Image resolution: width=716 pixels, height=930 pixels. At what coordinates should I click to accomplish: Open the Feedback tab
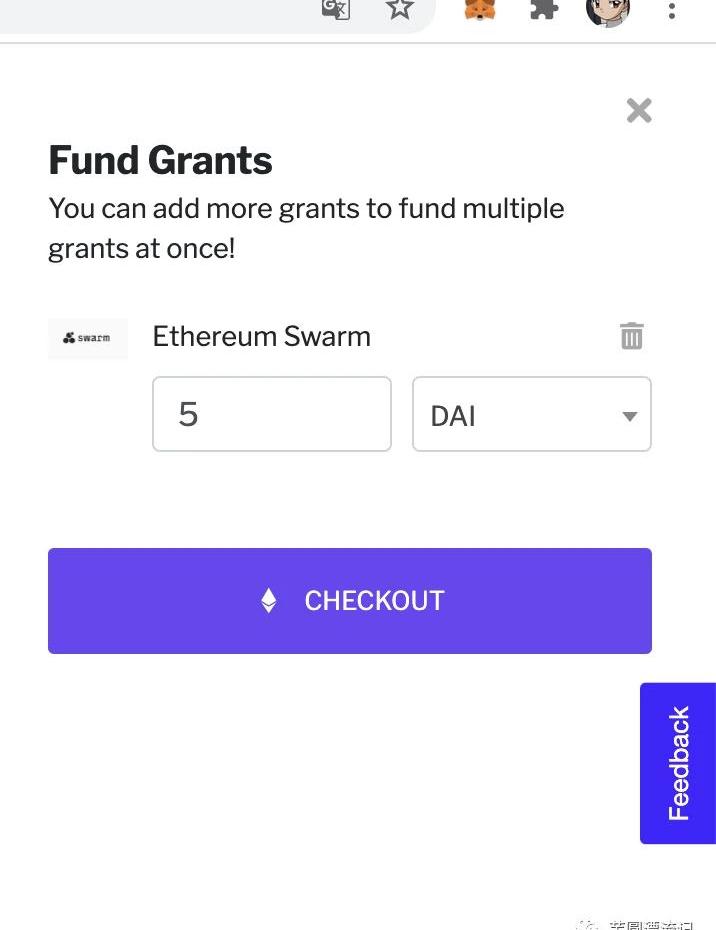pyautogui.click(x=679, y=763)
